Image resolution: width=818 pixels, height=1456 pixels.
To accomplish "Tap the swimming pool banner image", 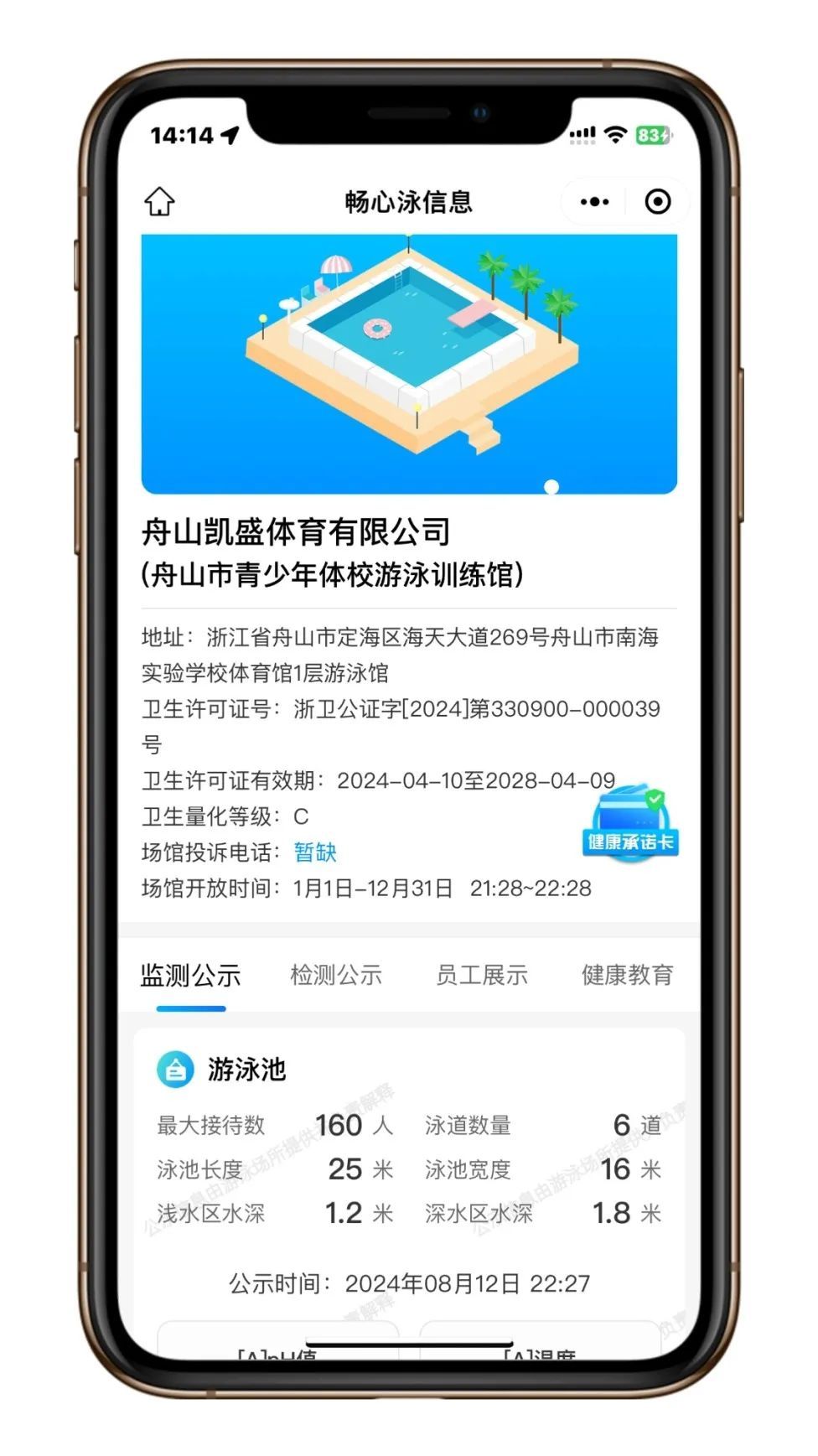I will 409,364.
